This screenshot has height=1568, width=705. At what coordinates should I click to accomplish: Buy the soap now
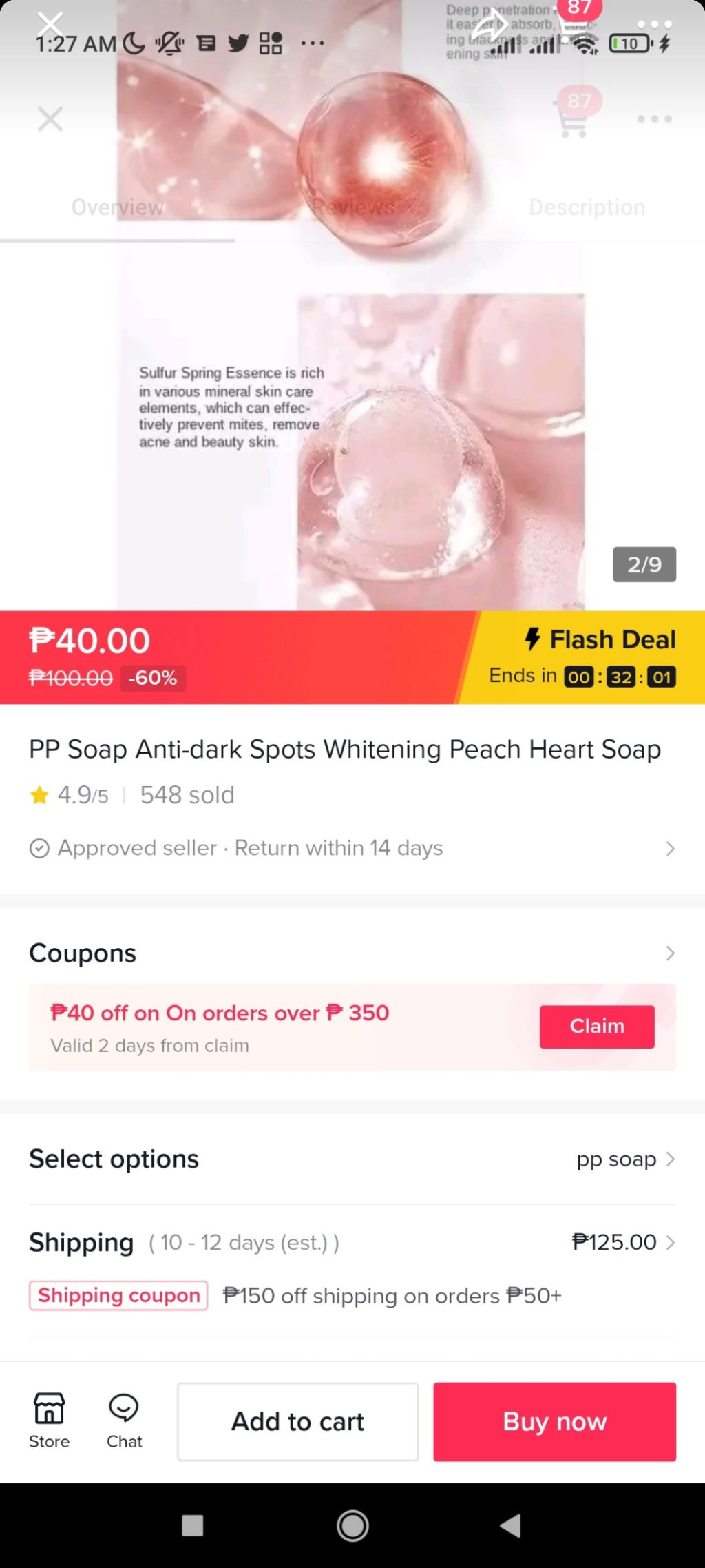[554, 1421]
